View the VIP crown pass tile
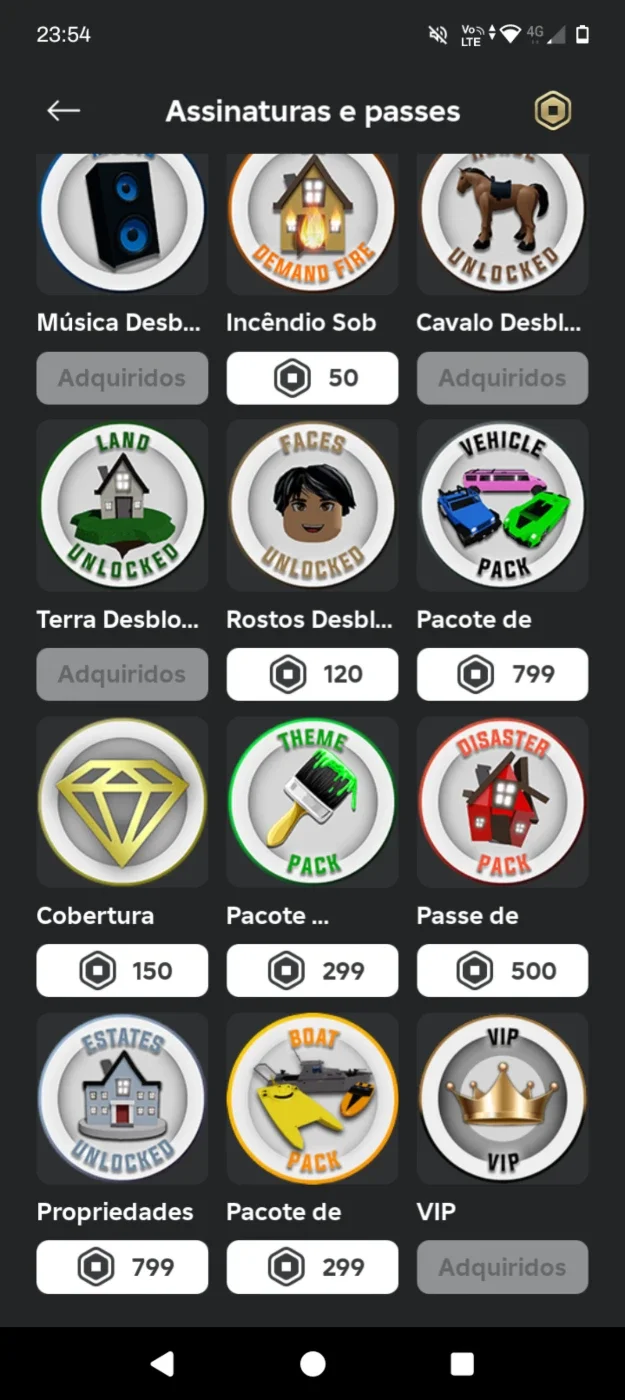625x1400 pixels. [502, 1098]
